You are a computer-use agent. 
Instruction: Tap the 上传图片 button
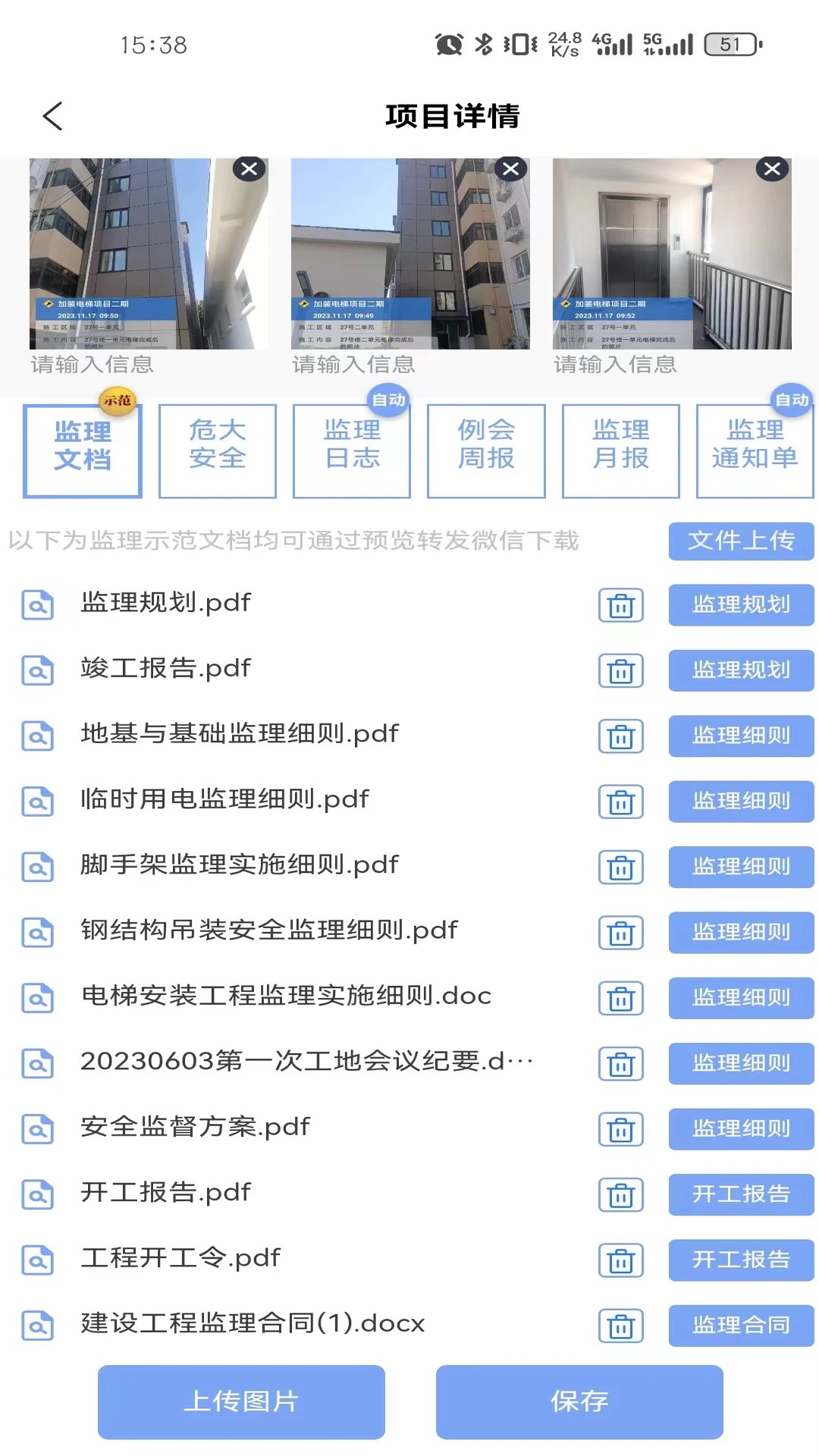241,1401
